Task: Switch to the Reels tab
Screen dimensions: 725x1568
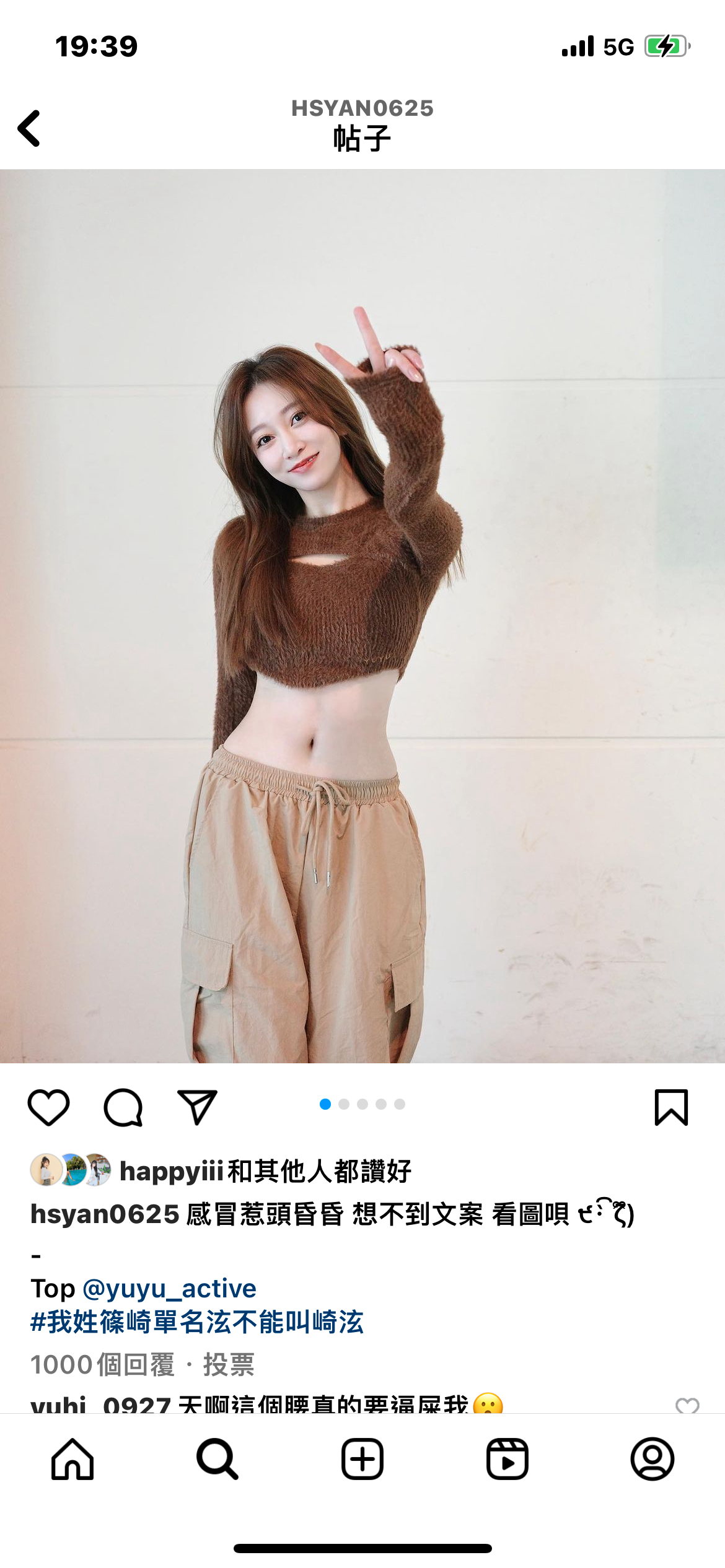Action: click(507, 1459)
